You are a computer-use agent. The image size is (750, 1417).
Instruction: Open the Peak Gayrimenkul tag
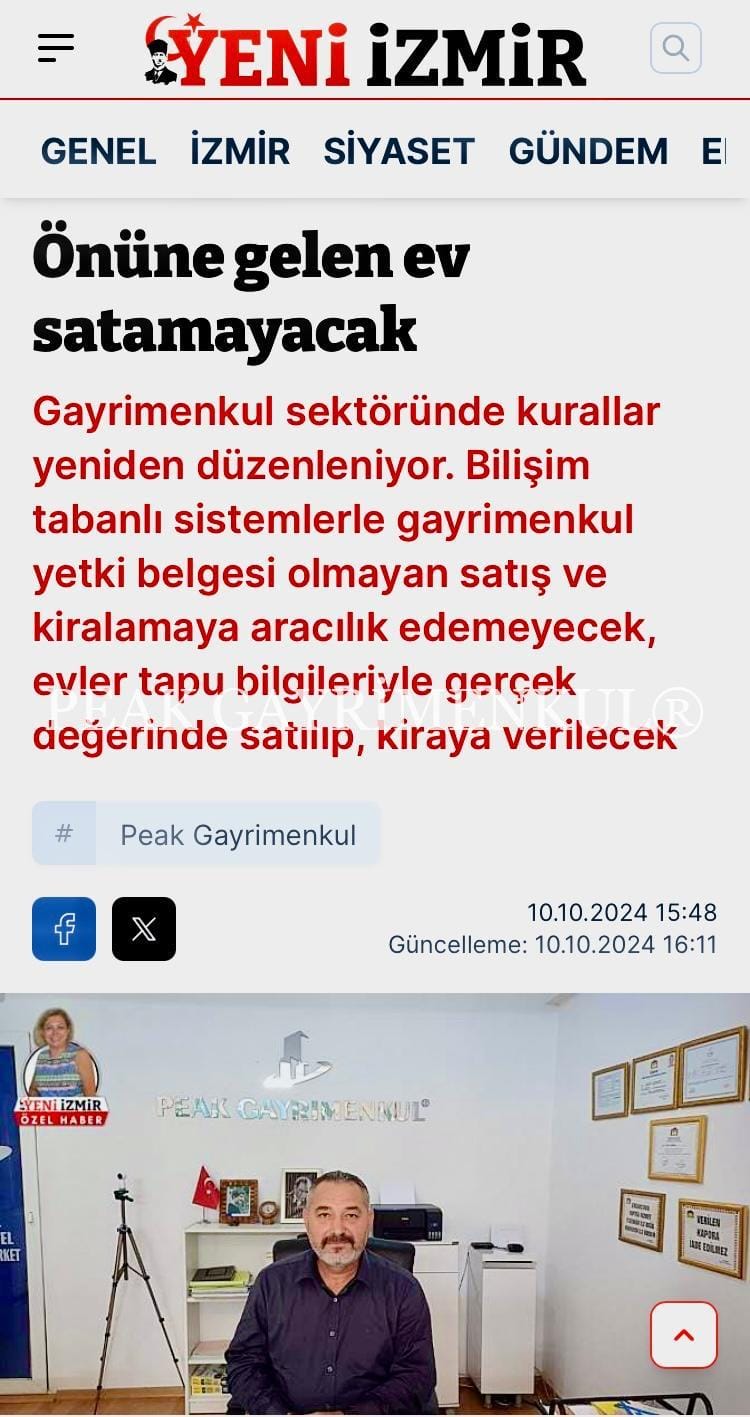click(237, 834)
